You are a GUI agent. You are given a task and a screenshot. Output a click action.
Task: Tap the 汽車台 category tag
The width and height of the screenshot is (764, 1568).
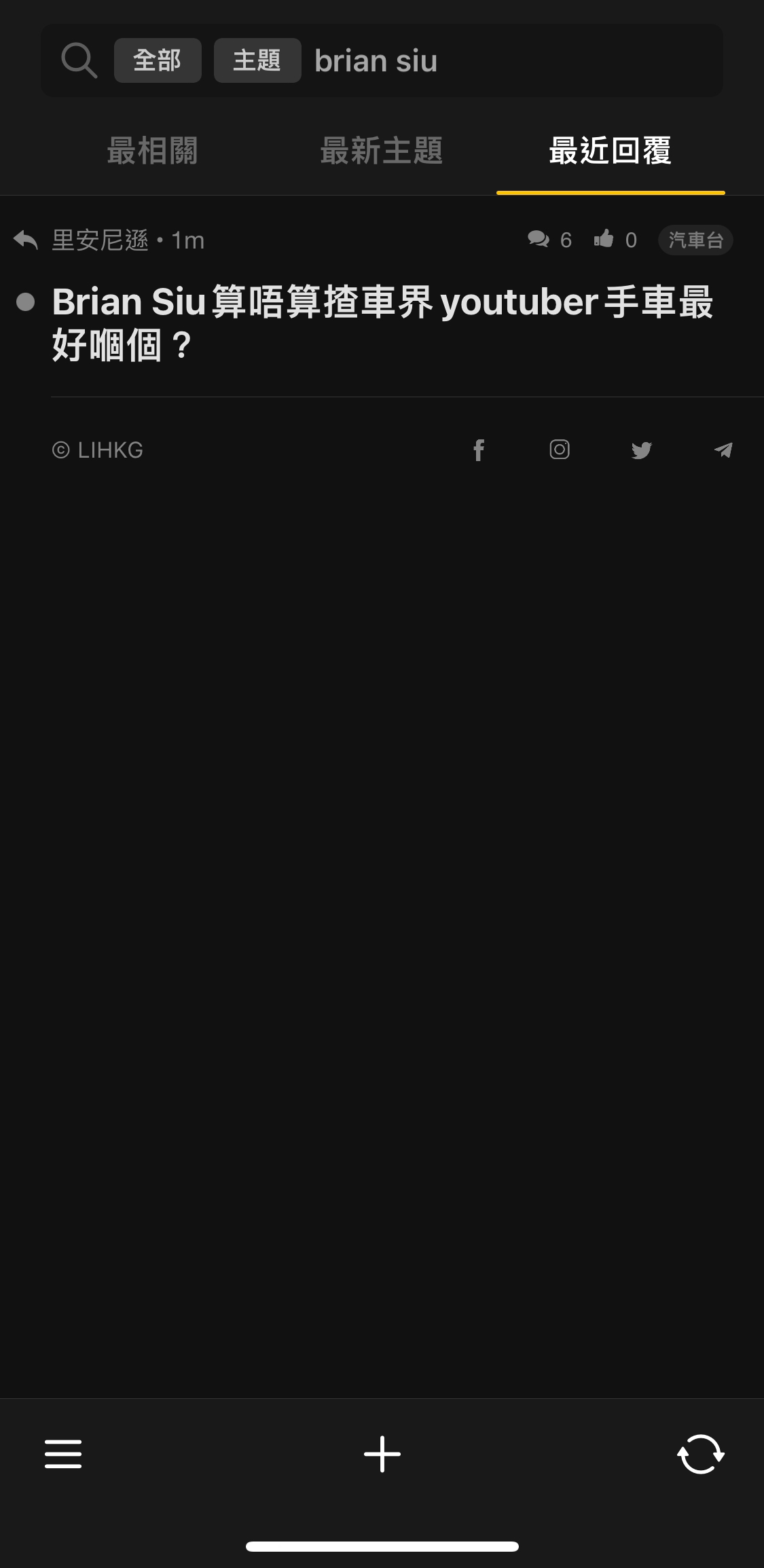695,240
